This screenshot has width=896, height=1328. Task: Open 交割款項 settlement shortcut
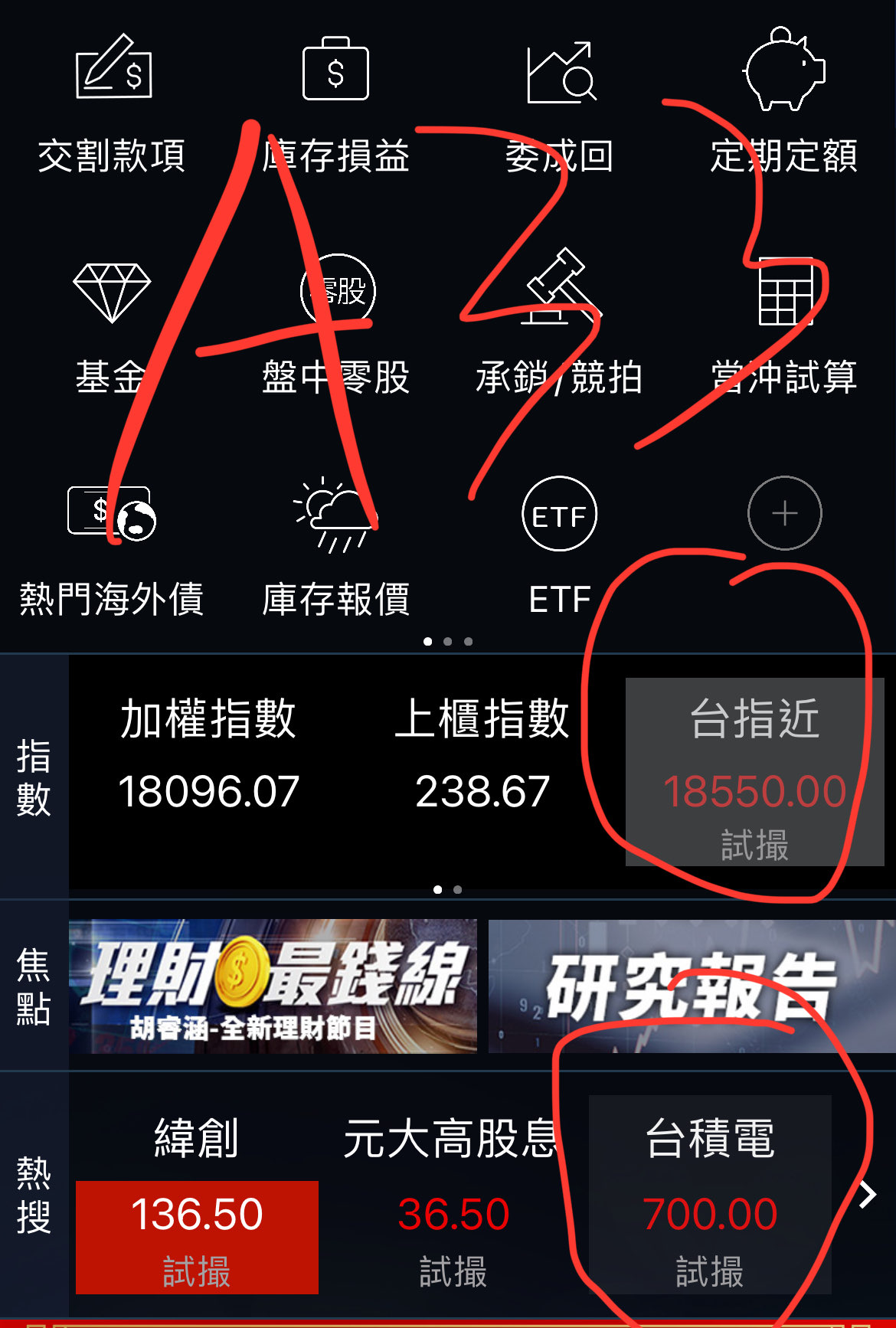(x=113, y=105)
